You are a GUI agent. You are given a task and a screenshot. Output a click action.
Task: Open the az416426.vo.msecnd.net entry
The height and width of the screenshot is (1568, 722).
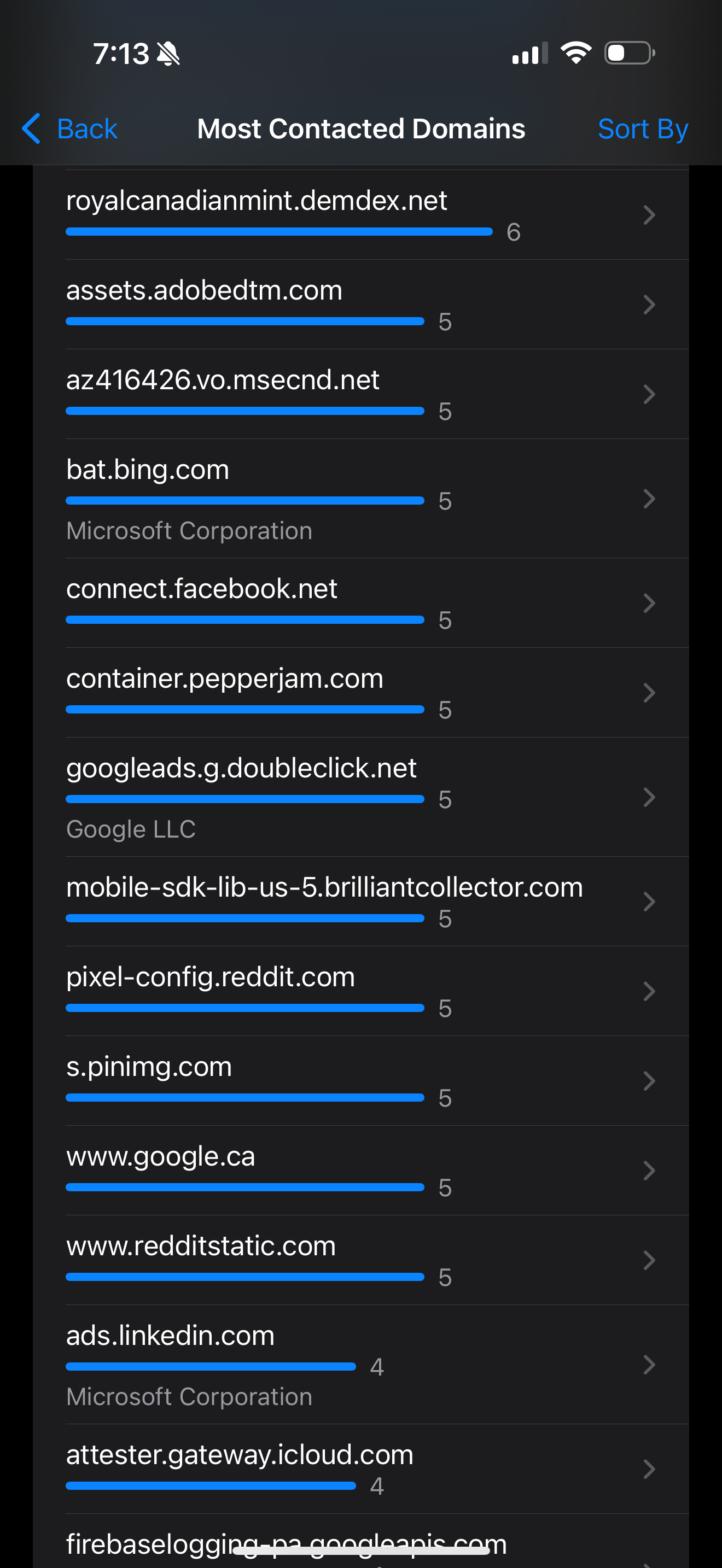361,394
